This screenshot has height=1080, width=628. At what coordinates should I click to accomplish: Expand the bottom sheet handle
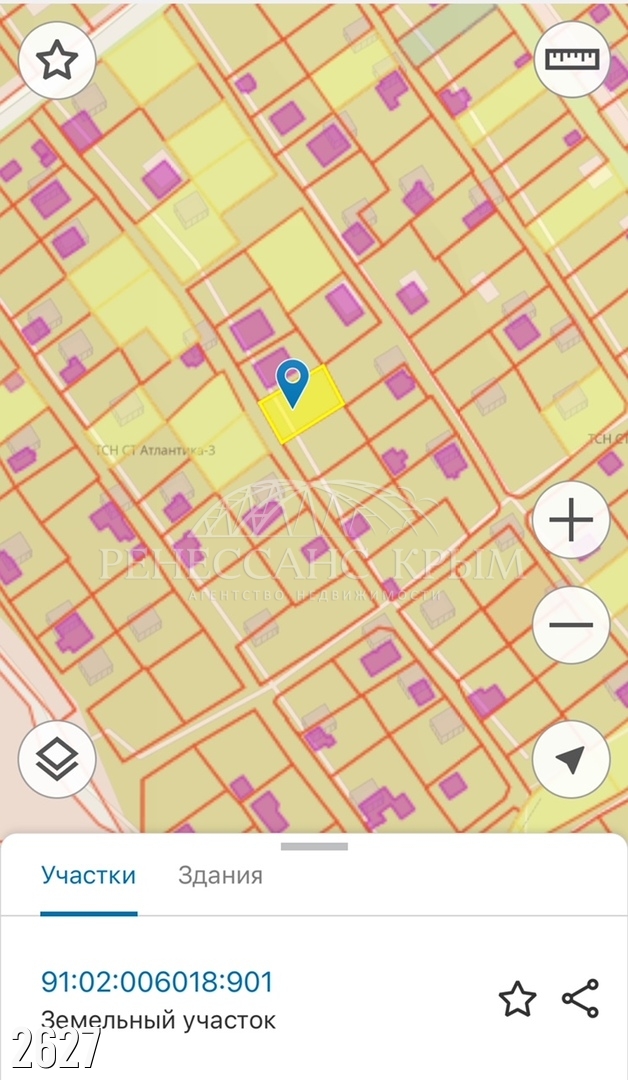pyautogui.click(x=314, y=847)
